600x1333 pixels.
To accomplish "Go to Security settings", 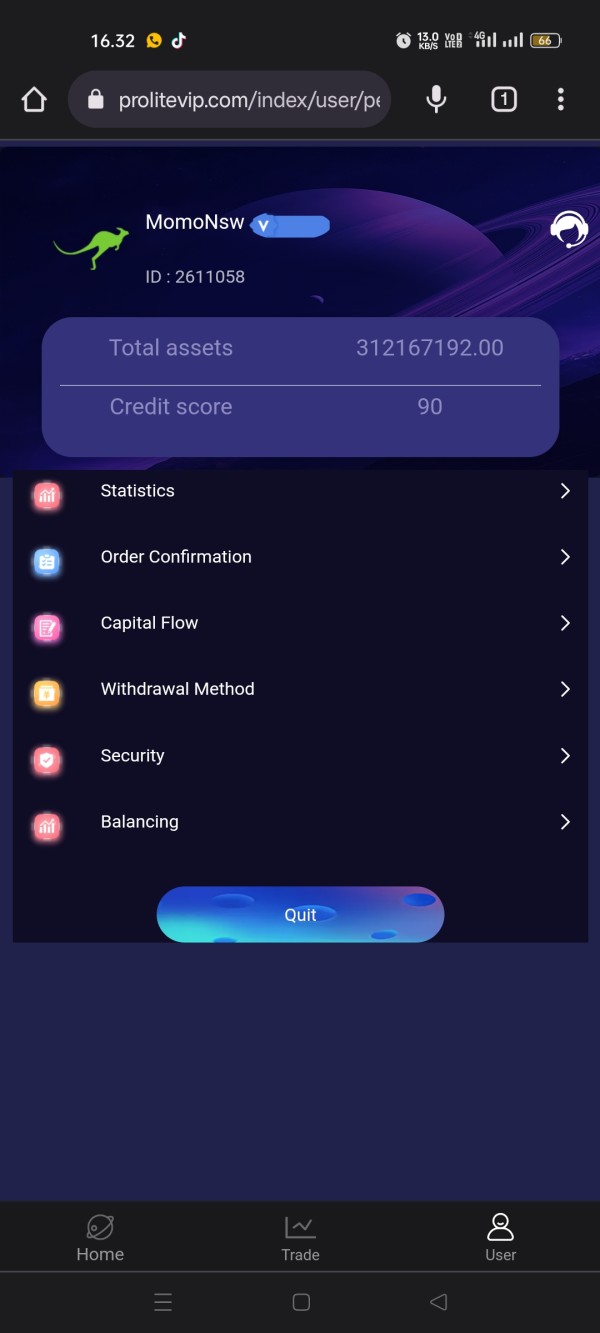I will click(x=300, y=756).
